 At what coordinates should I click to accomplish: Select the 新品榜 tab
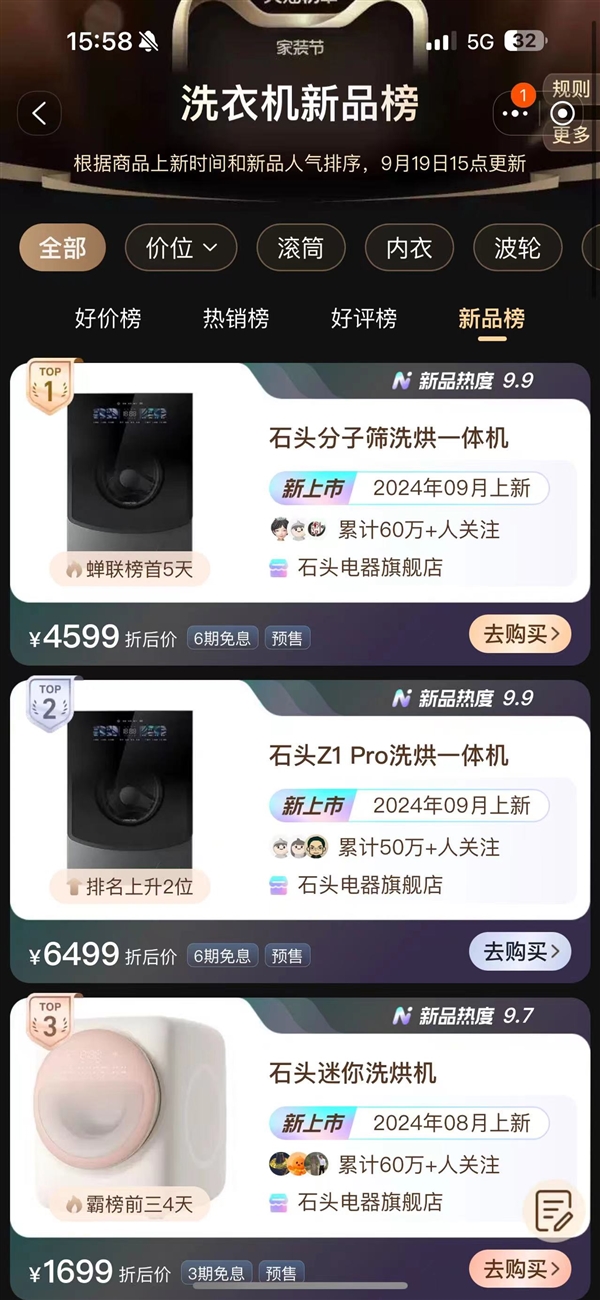coord(491,319)
